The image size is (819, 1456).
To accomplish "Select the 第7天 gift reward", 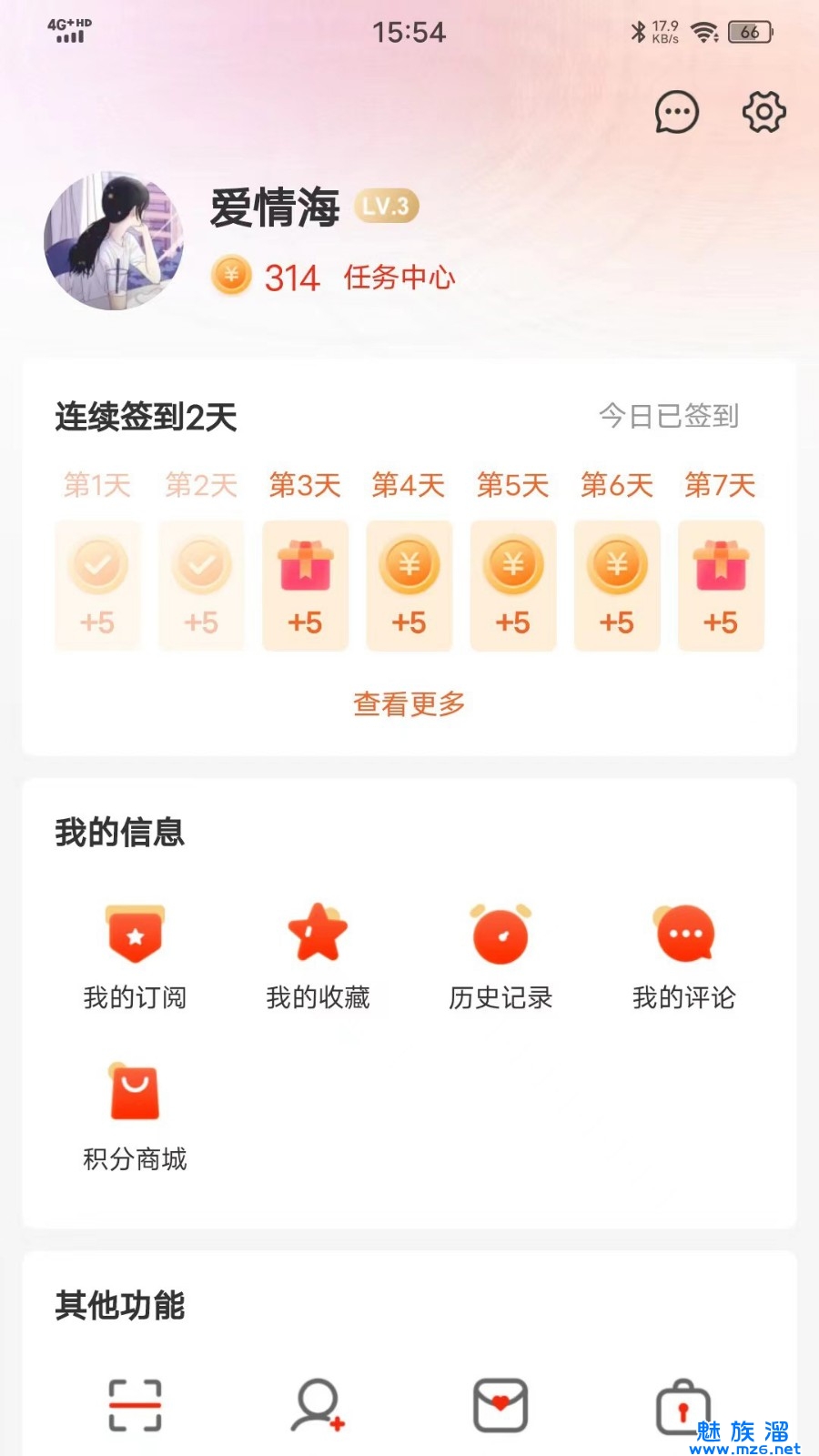I will 720,585.
